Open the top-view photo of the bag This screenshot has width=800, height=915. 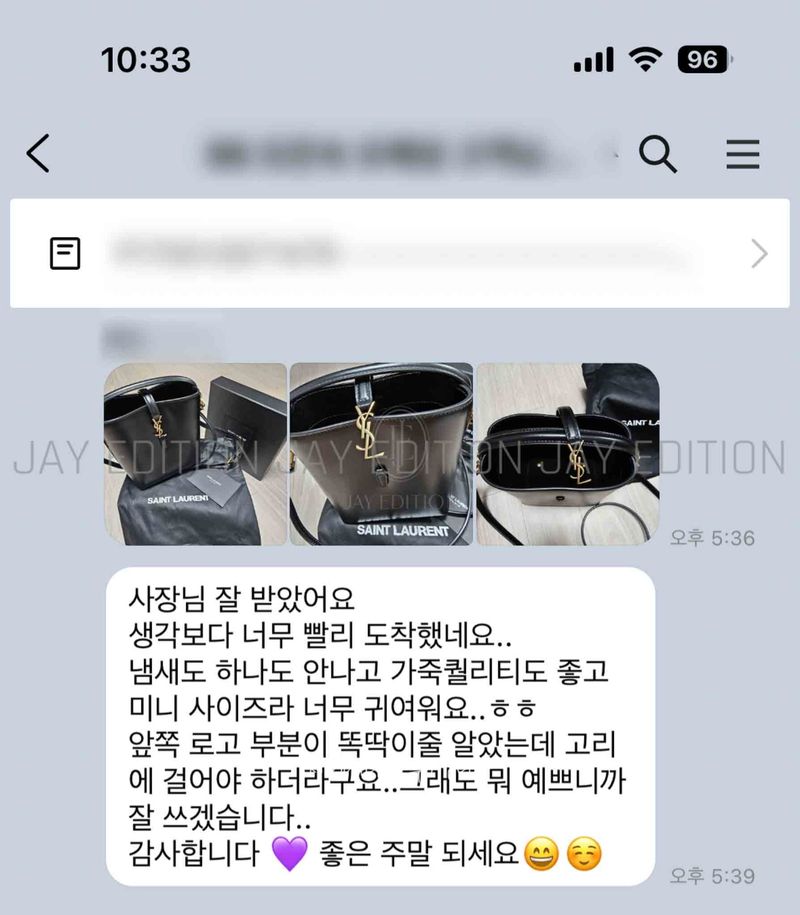pos(567,453)
